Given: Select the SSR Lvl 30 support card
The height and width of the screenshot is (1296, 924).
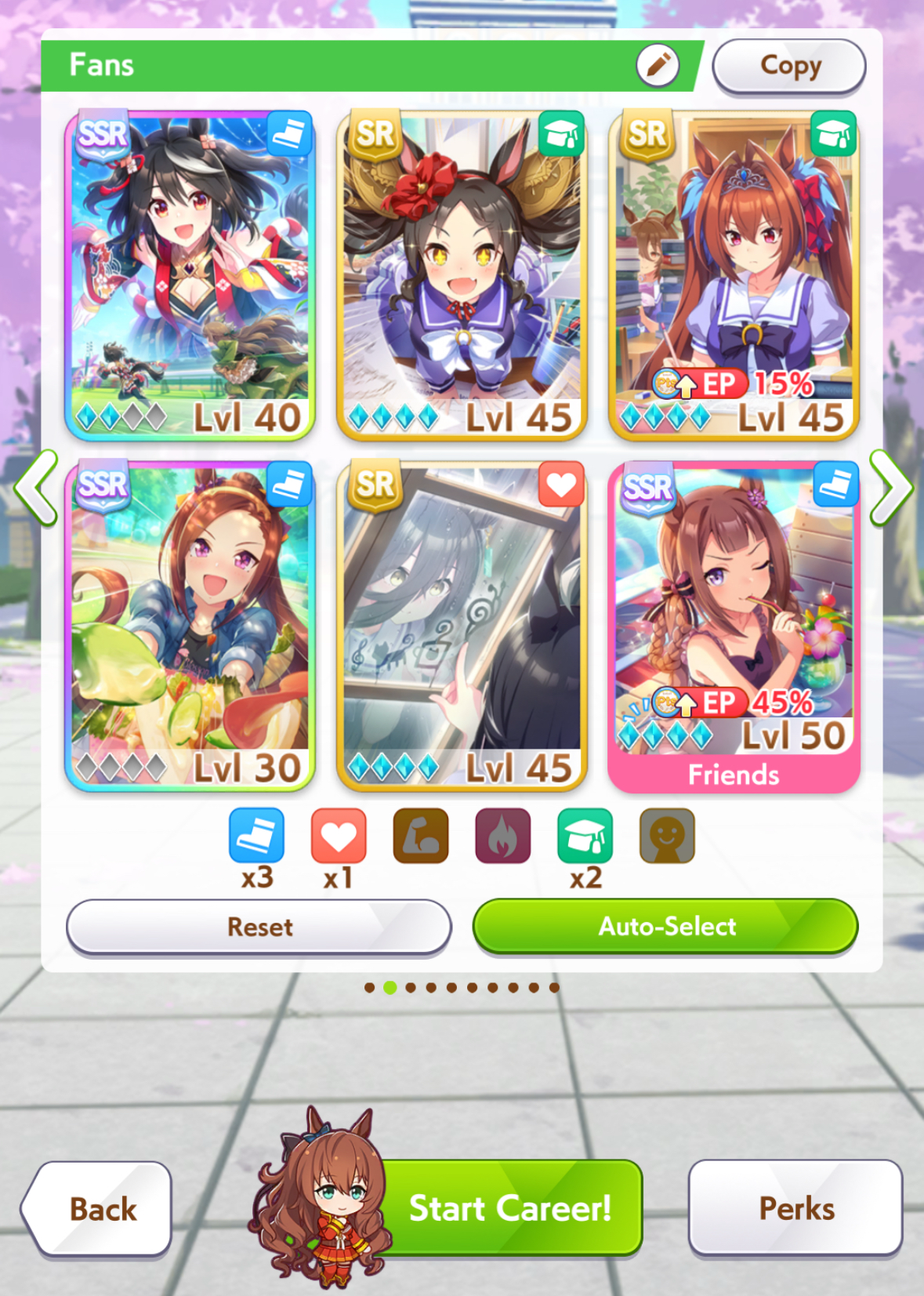Looking at the screenshot, I should click(190, 625).
